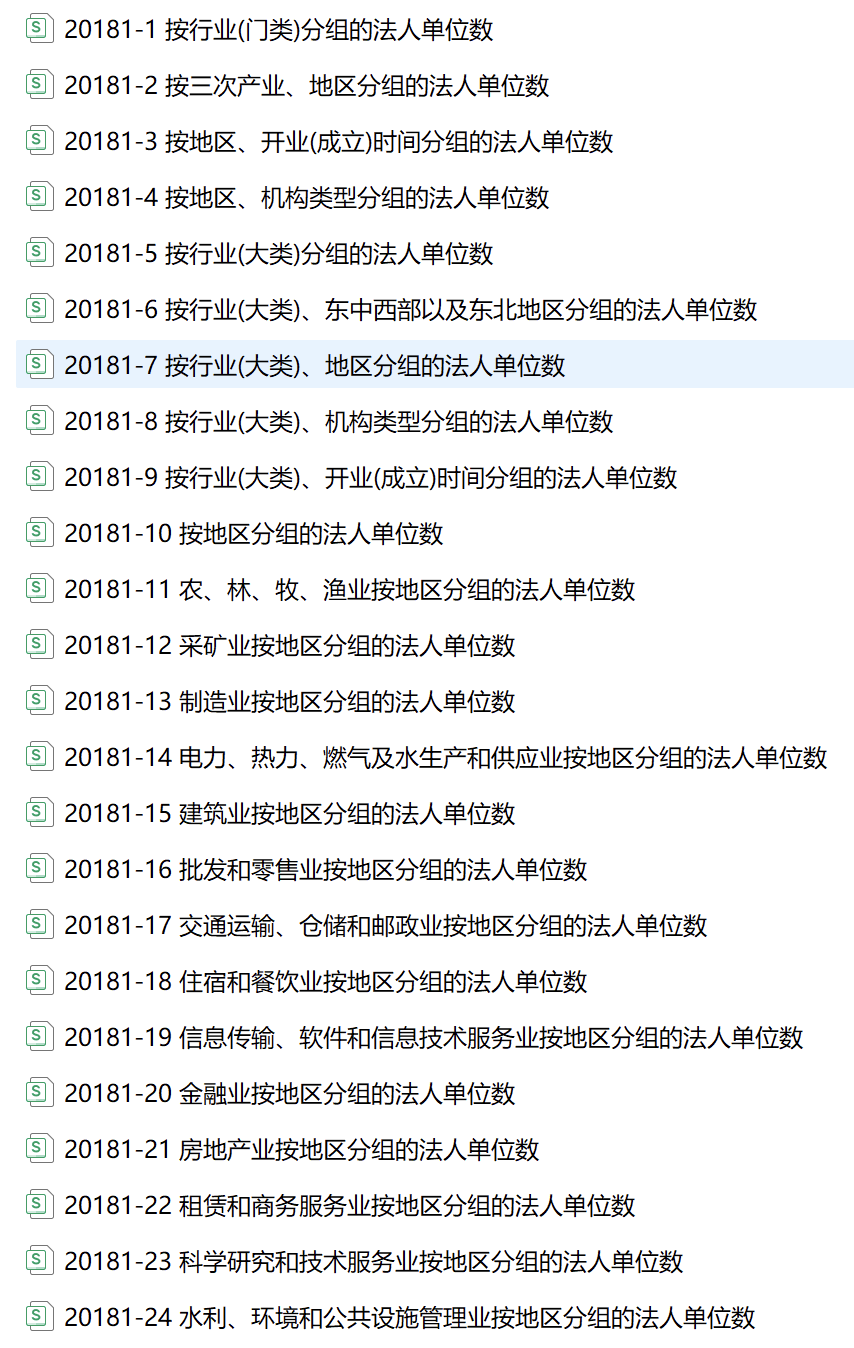Open highlighted 20181-7 按行业(大类)、地区分组 file

314,366
